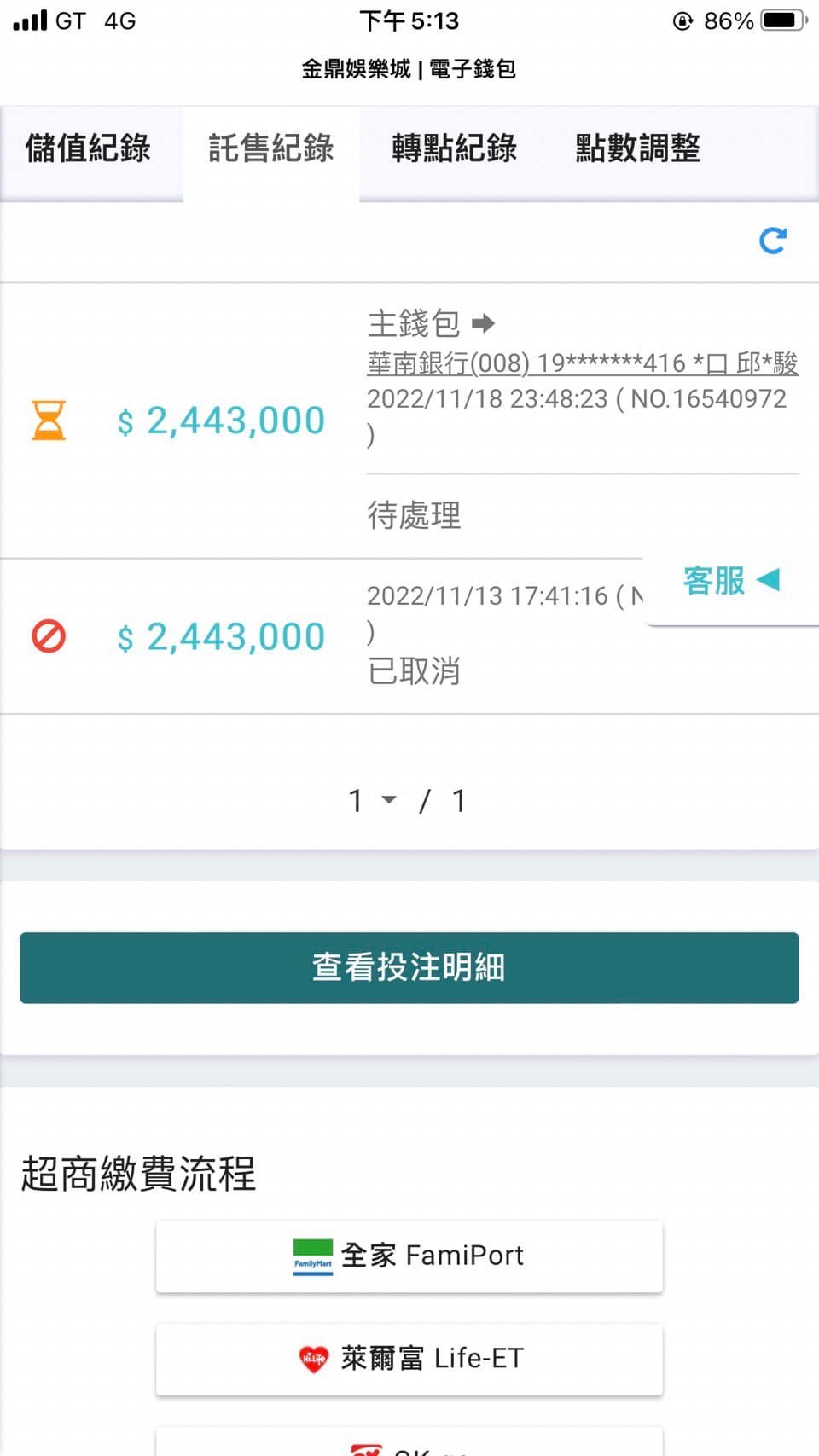The image size is (819, 1456).
Task: Open the page number dropdown
Action: click(373, 801)
